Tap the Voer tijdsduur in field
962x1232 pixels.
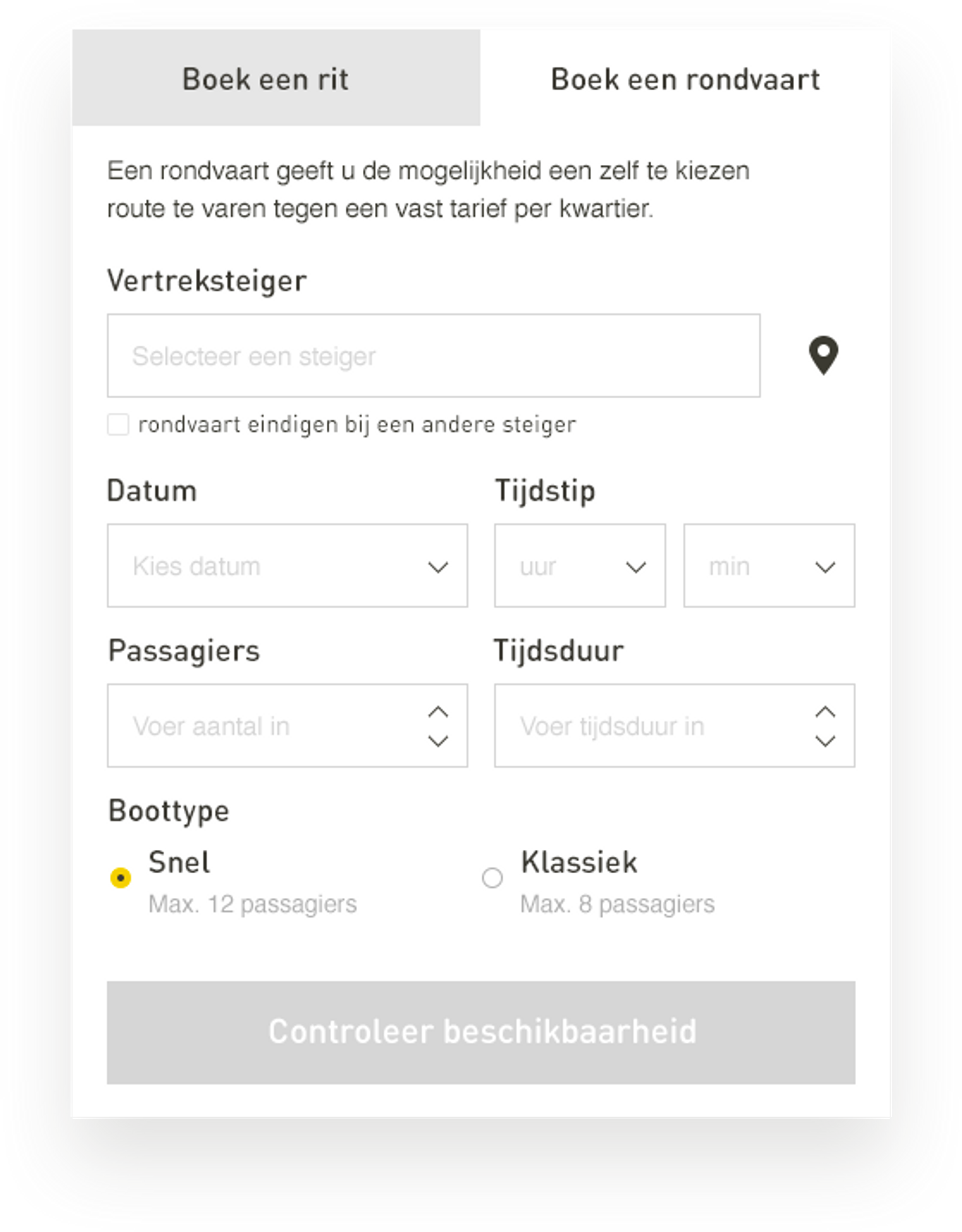click(x=649, y=726)
